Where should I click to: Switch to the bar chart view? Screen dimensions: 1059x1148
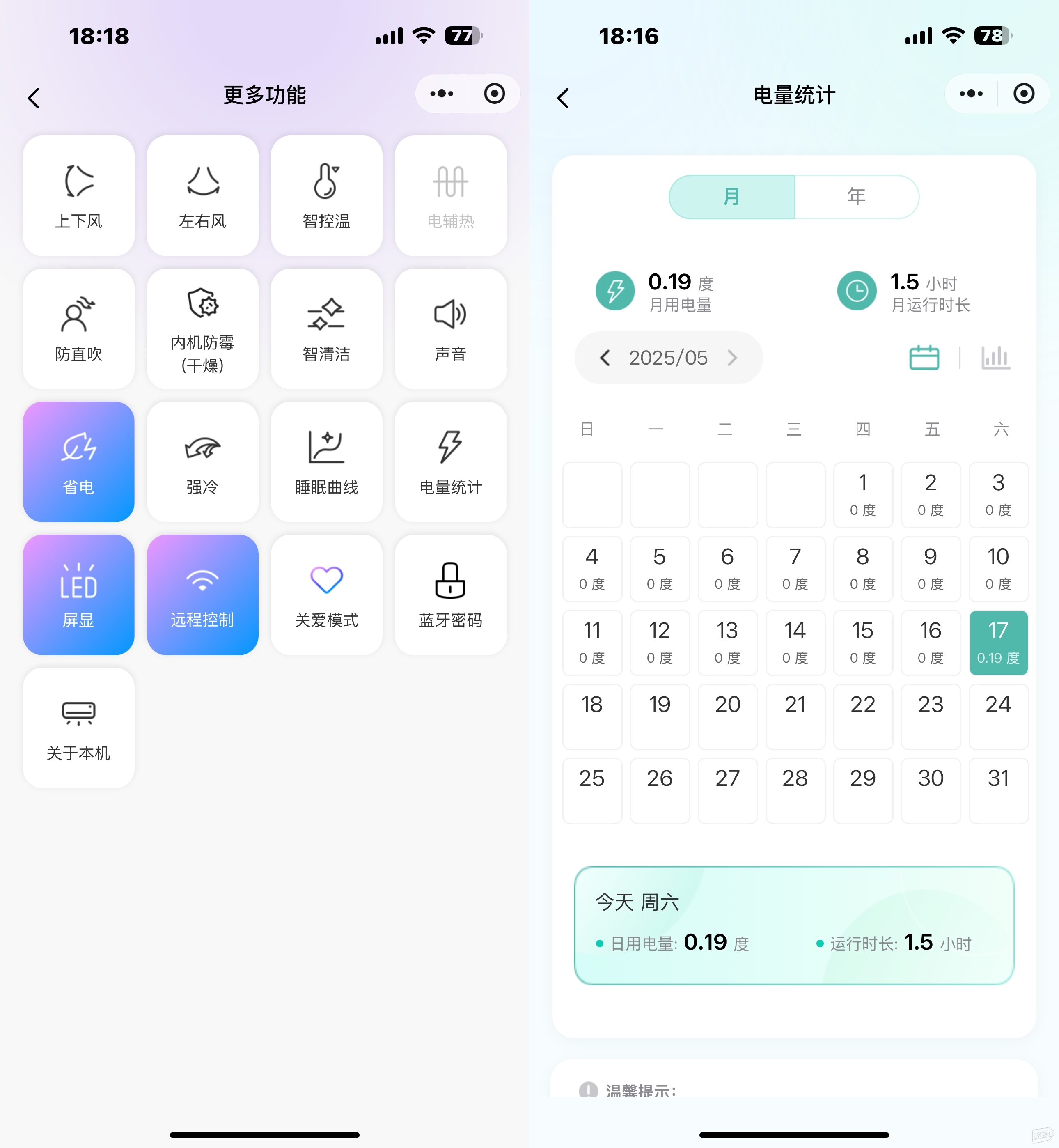click(995, 358)
